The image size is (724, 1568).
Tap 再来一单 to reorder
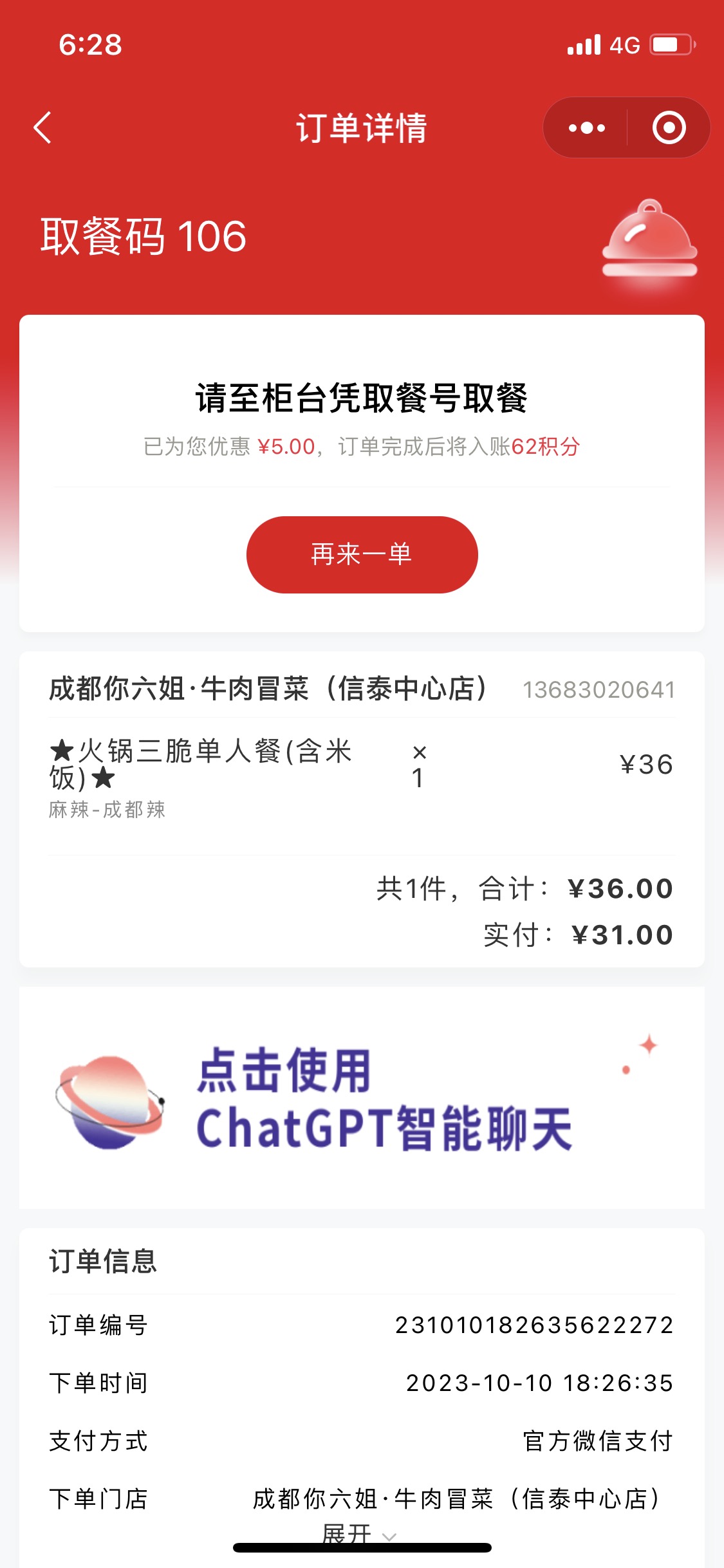point(362,554)
